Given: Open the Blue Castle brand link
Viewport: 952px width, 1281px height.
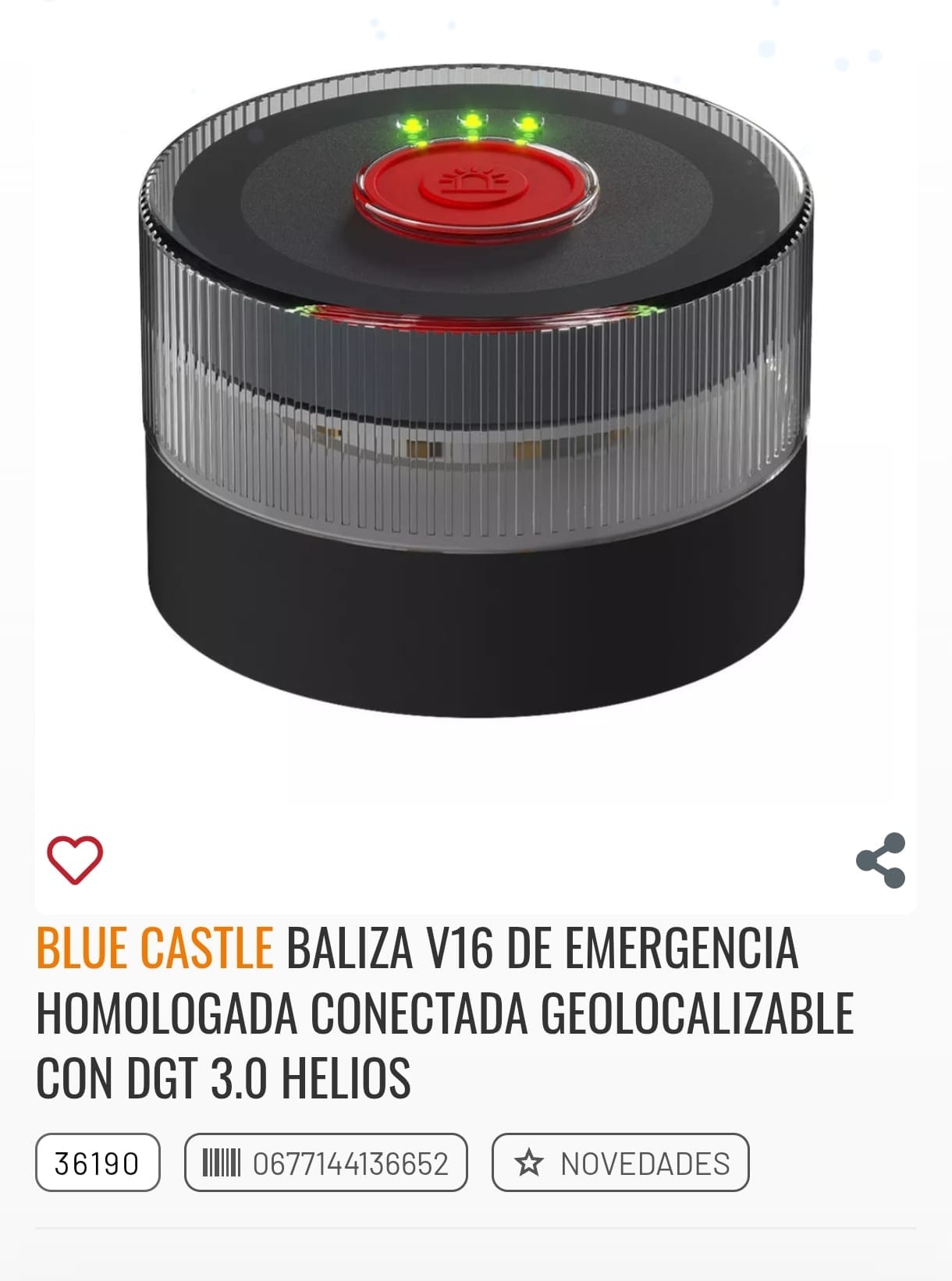Looking at the screenshot, I should [x=155, y=948].
